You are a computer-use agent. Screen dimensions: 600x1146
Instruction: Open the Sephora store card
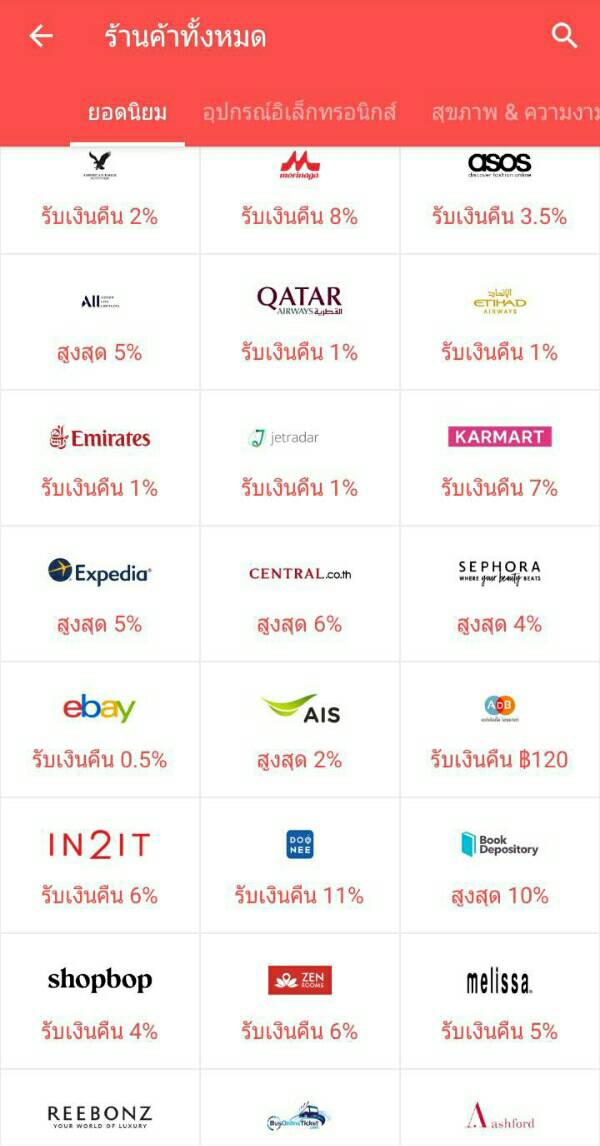tap(500, 594)
